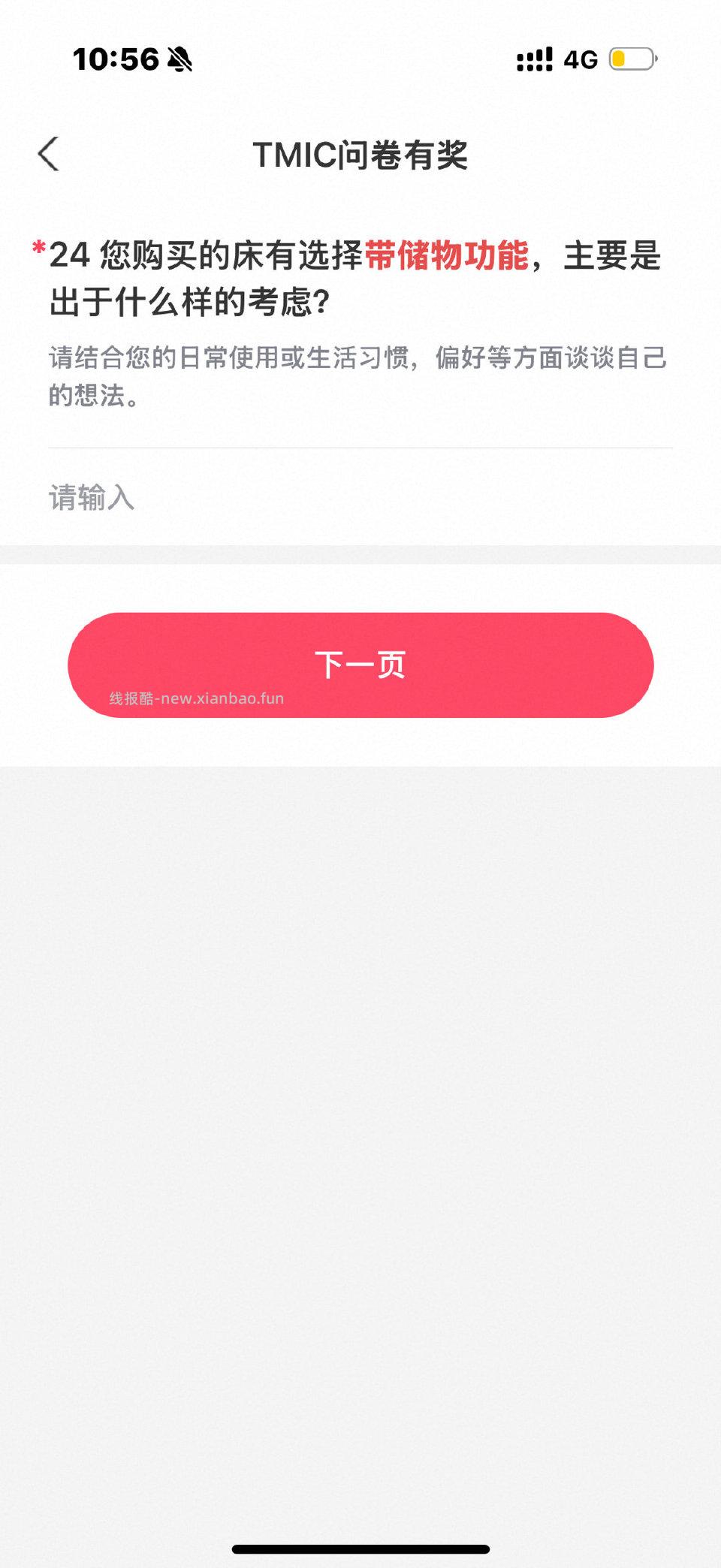
Task: Tap the red asterisk before question 24
Action: [x=38, y=246]
